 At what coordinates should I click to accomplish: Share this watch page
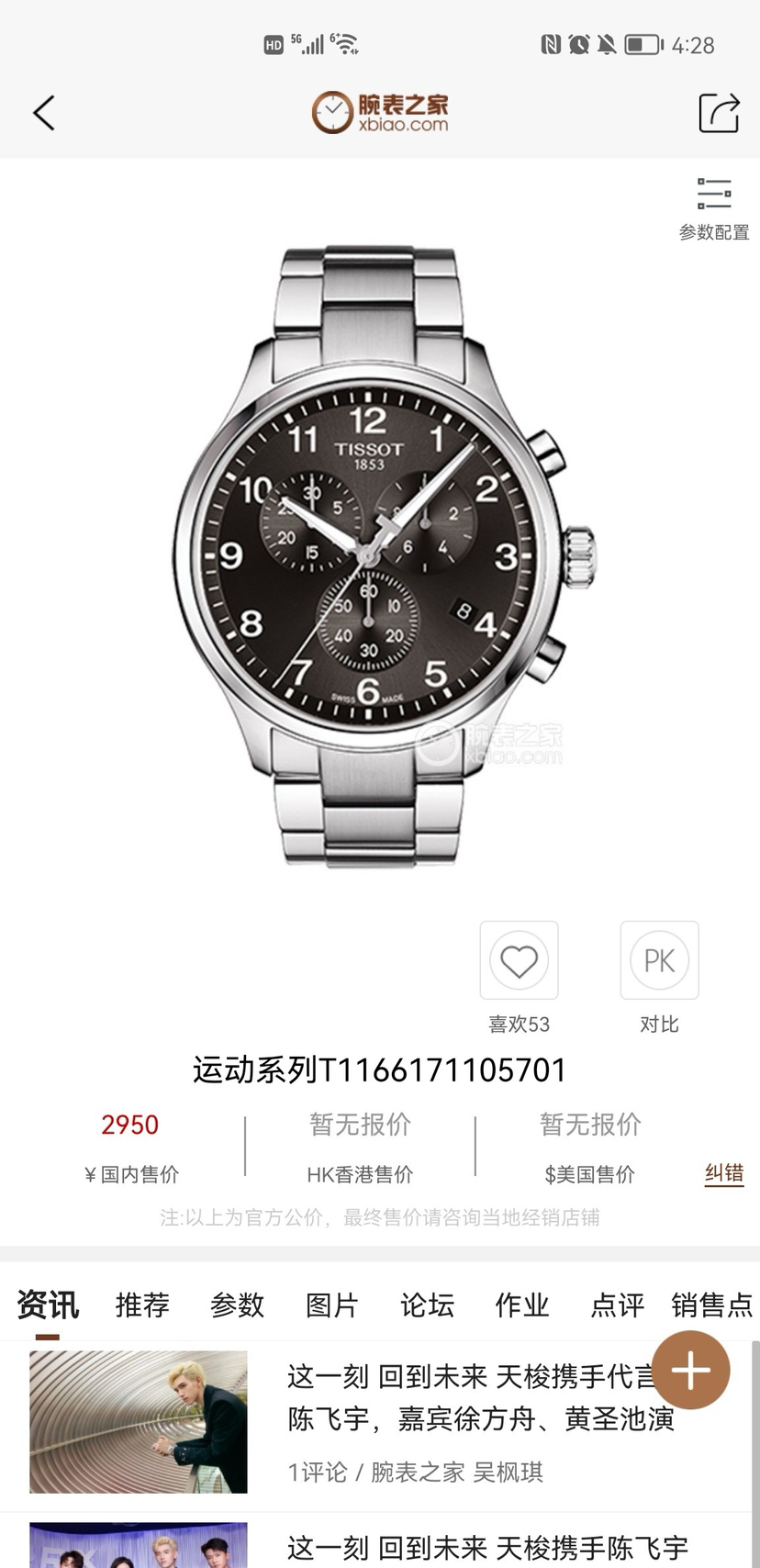point(719,113)
